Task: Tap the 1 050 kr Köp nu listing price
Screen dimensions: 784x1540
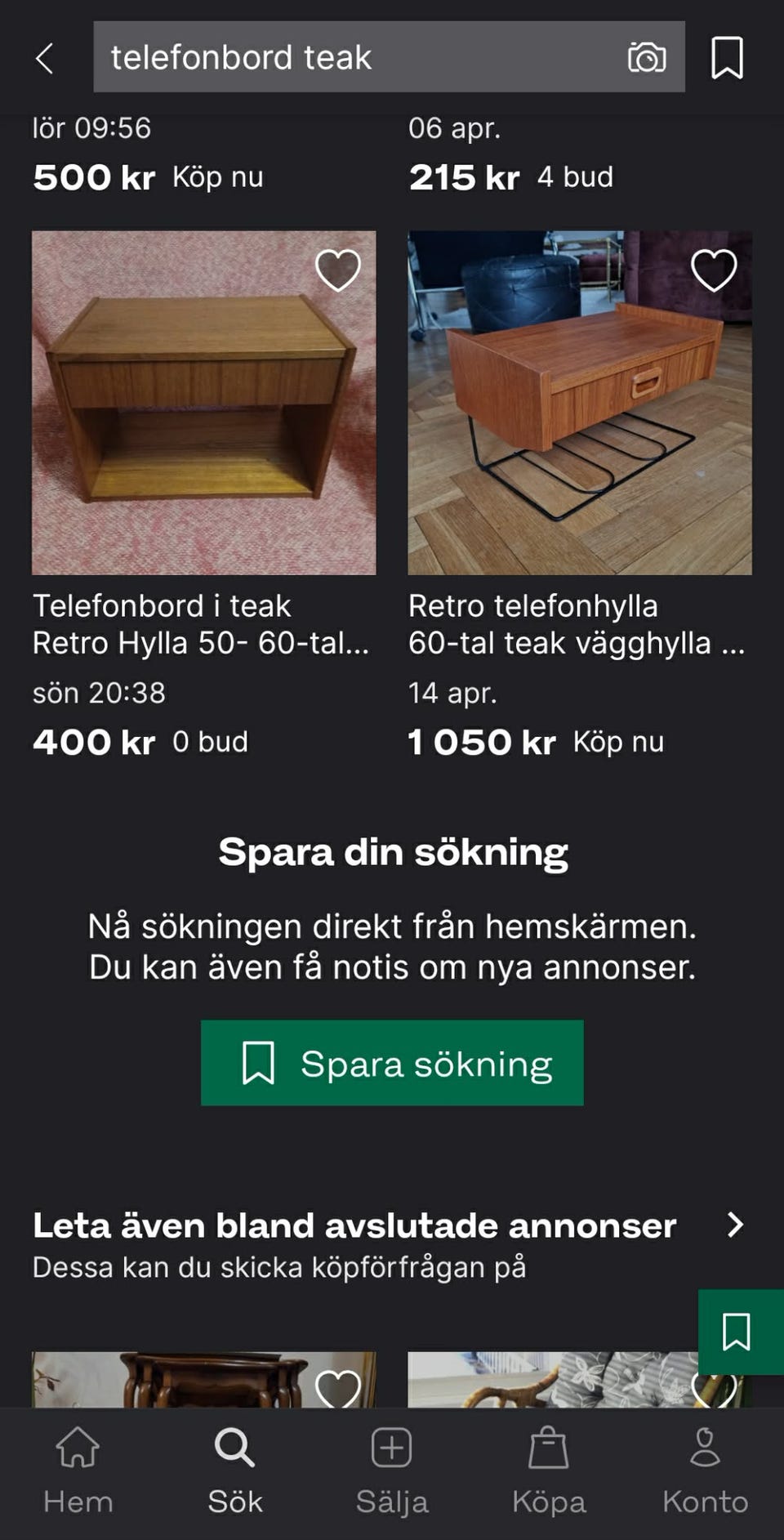Action: (480, 743)
